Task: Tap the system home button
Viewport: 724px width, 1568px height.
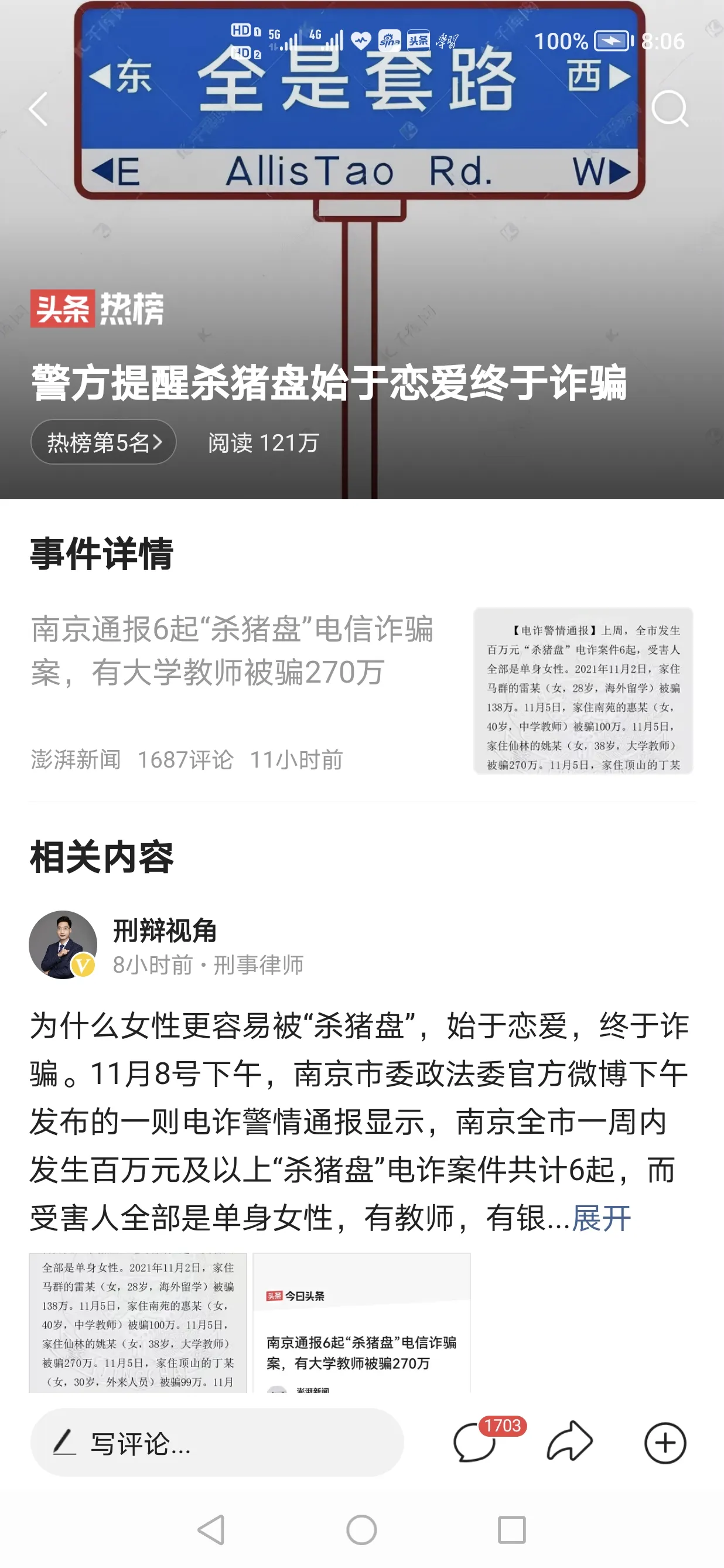Action: coord(361,1530)
